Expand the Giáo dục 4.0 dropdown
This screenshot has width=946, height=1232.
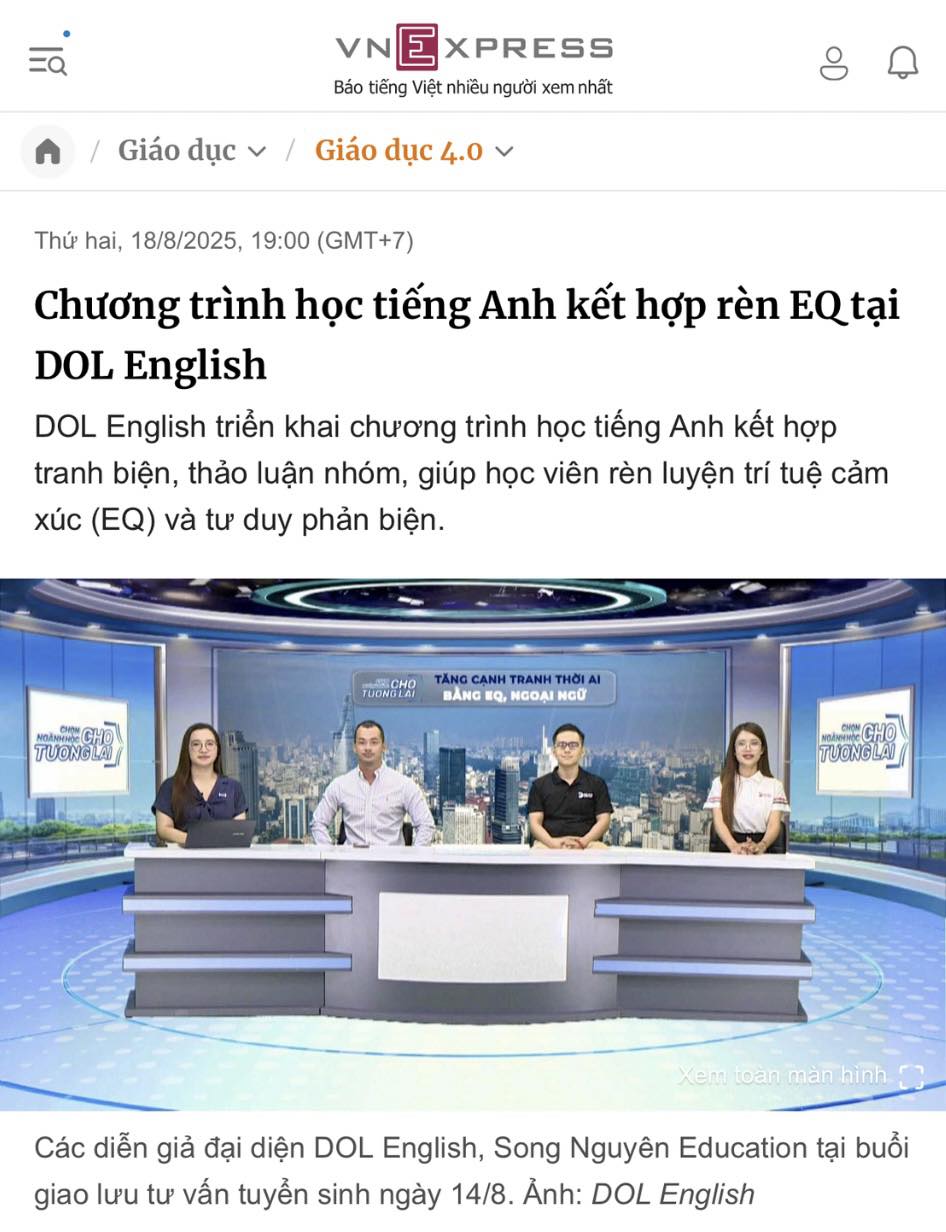[x=504, y=151]
